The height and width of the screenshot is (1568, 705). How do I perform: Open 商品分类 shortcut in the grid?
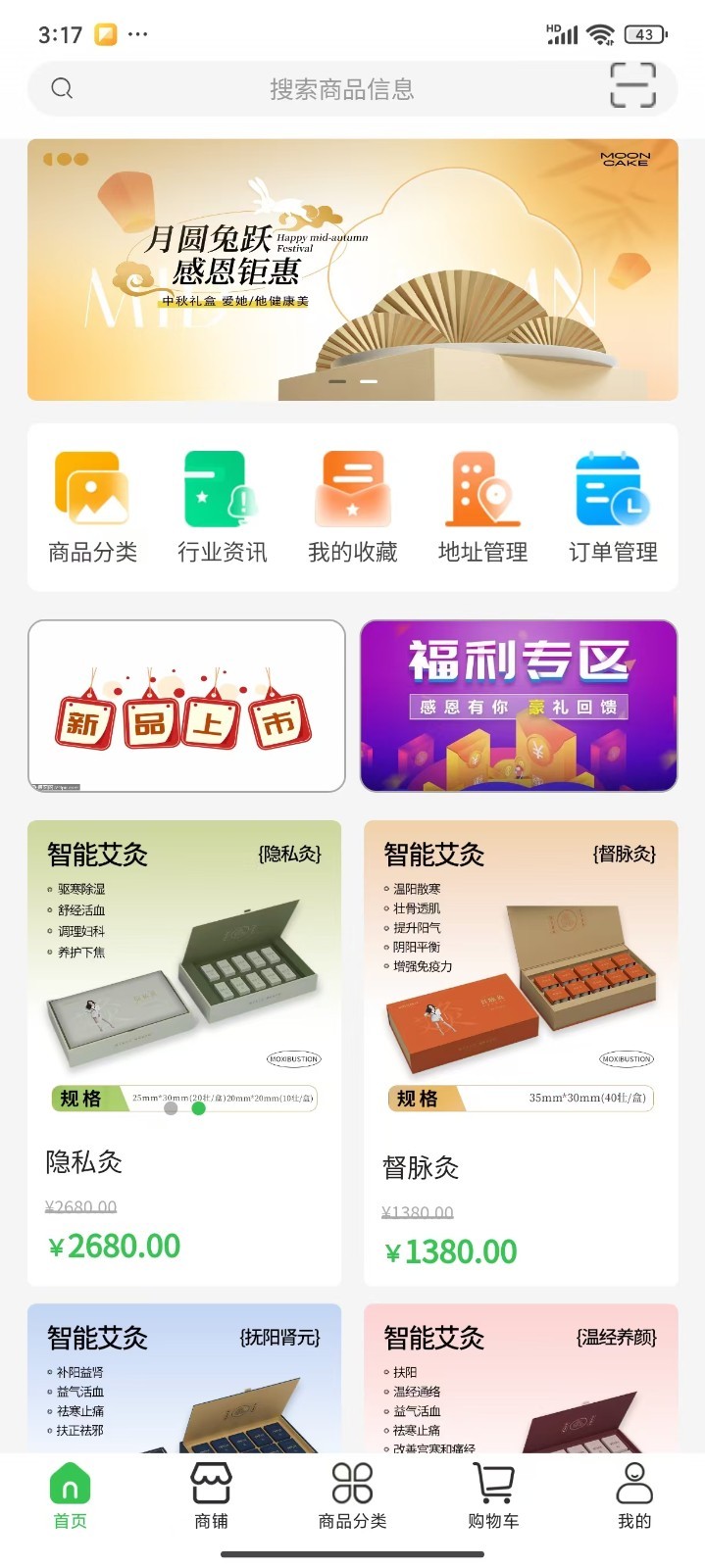point(93,508)
